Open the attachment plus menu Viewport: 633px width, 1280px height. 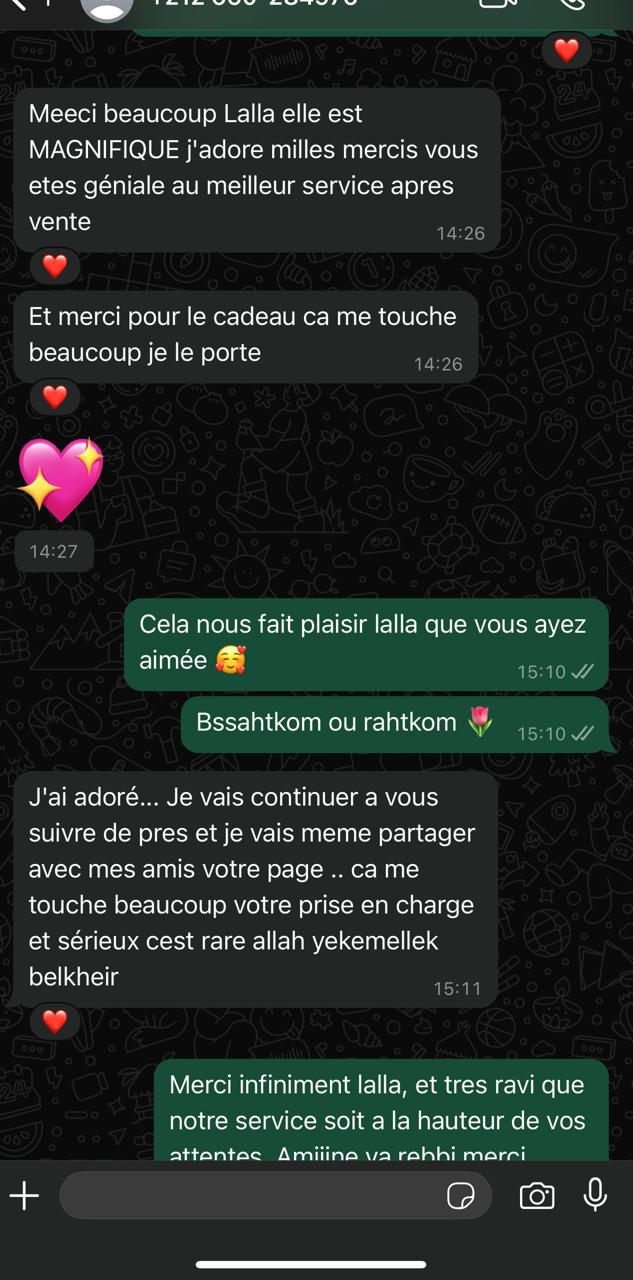pos(24,1195)
